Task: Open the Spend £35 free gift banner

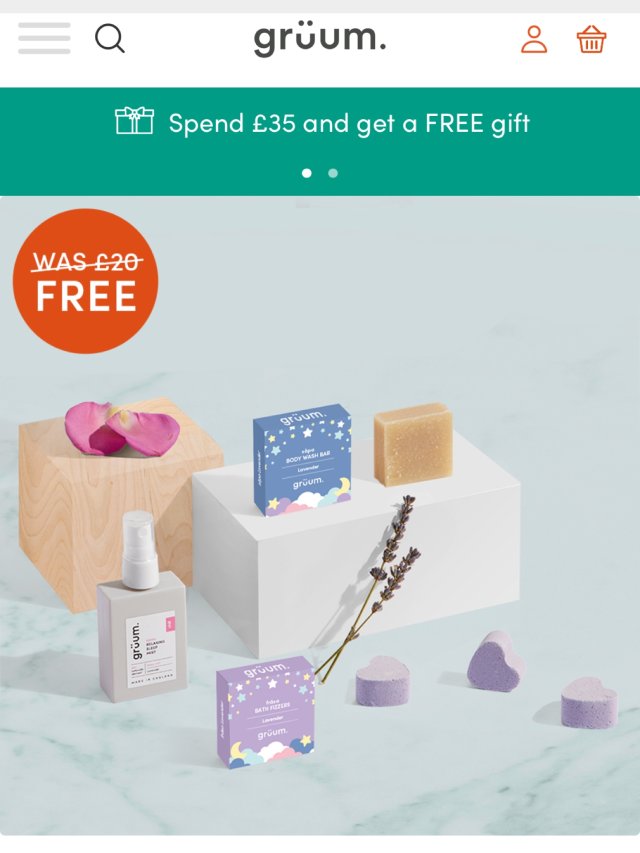Action: [x=320, y=124]
